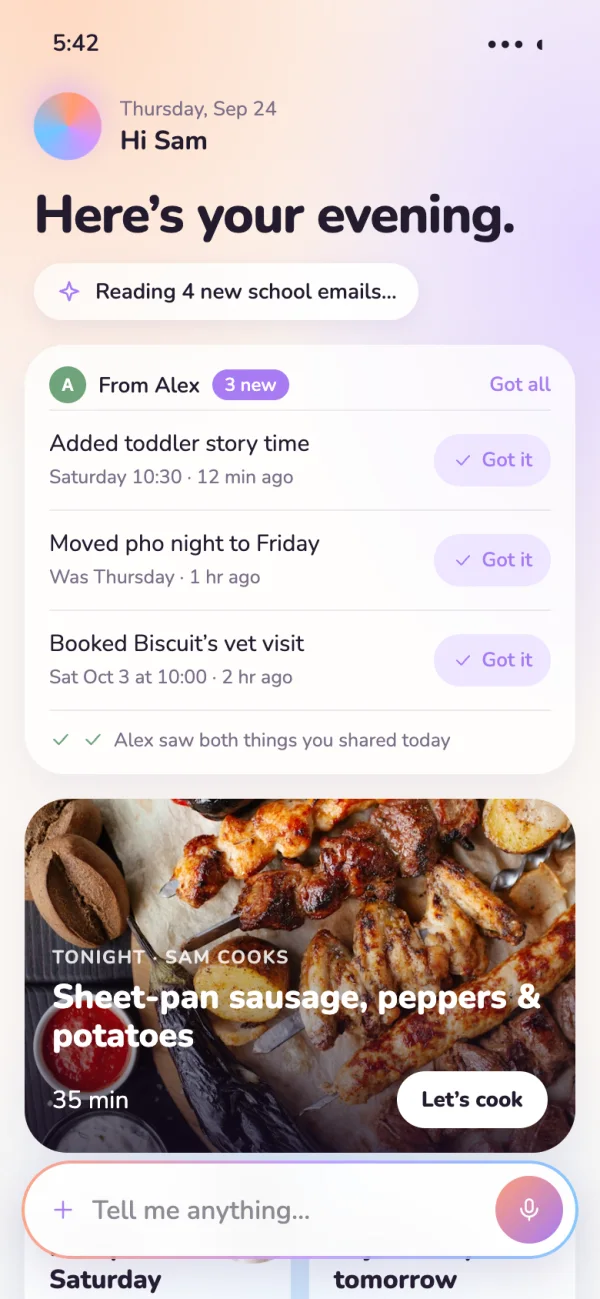The image size is (600, 1299).
Task: Start cooking with Let's cook
Action: [472, 1100]
